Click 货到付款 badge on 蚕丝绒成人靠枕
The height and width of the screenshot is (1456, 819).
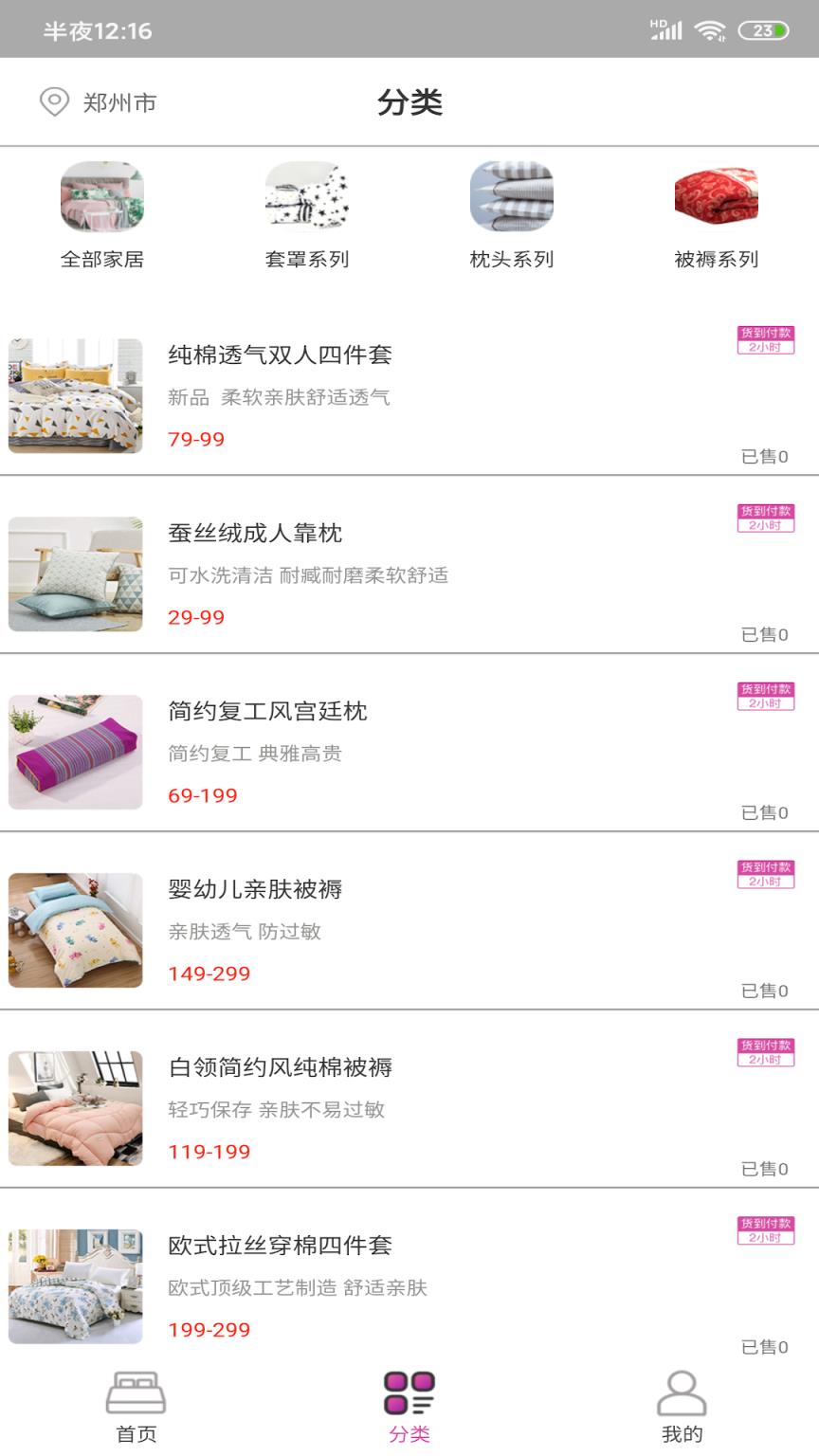pos(766,519)
